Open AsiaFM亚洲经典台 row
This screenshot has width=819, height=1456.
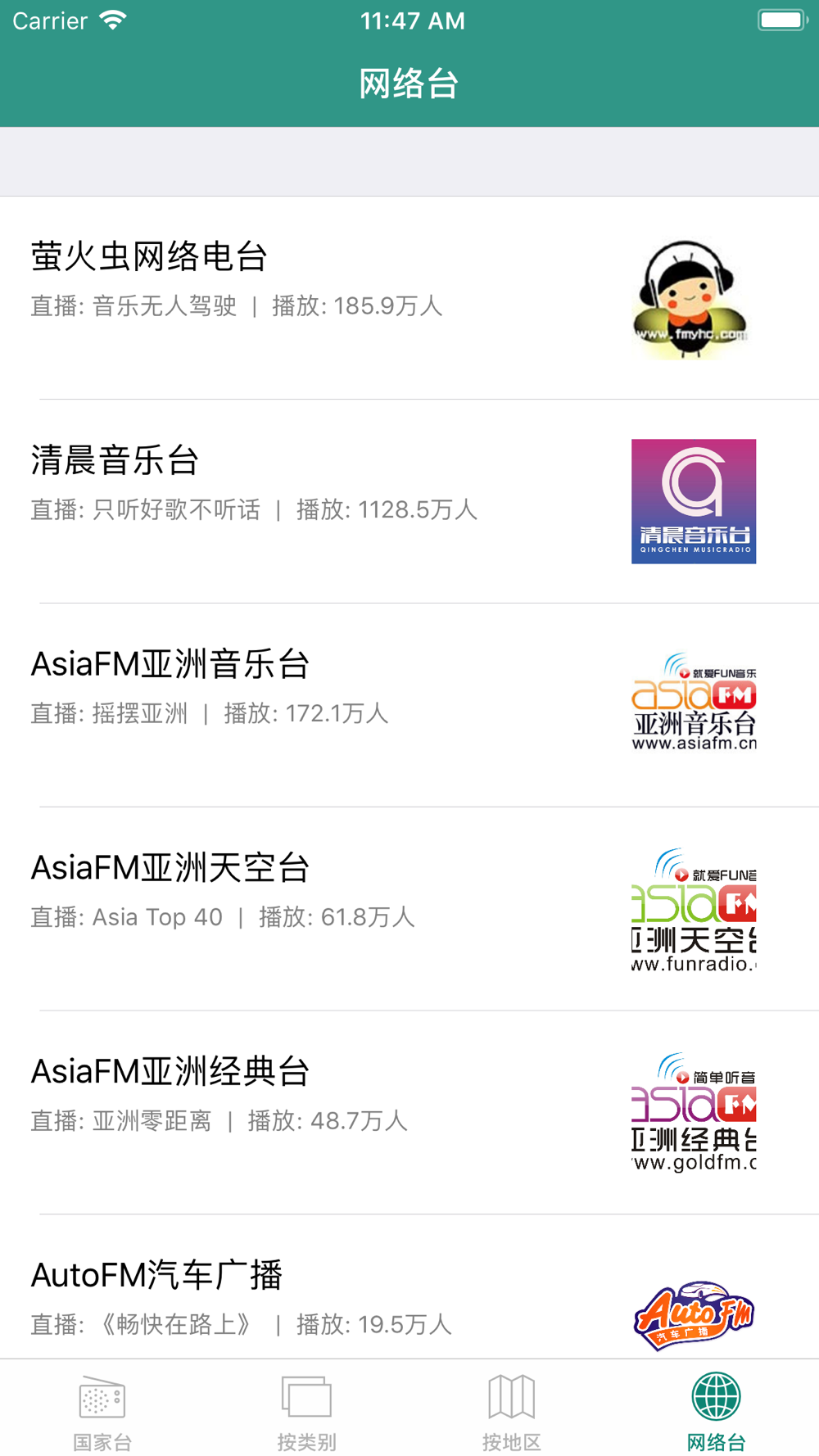pos(409,1113)
